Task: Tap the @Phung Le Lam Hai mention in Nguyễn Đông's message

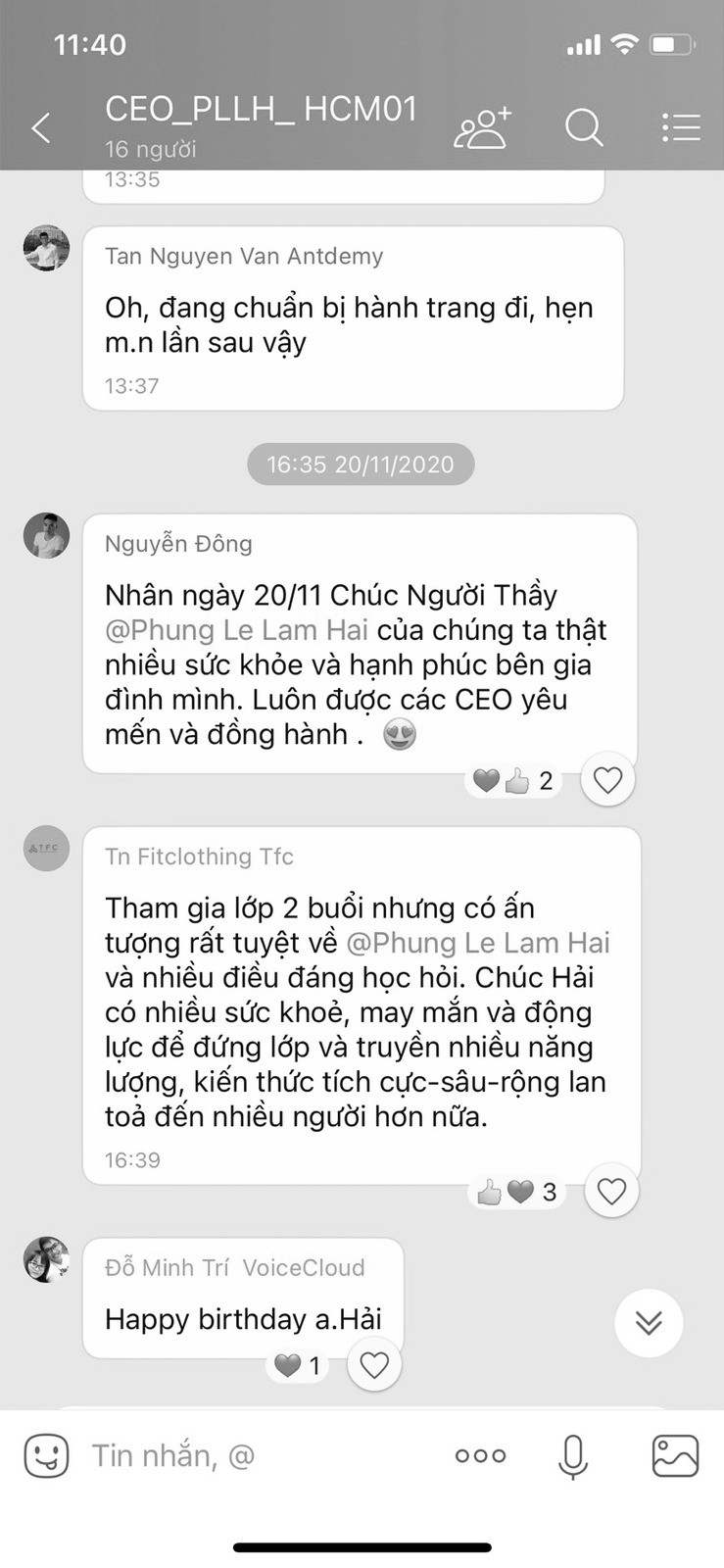Action: tap(236, 629)
